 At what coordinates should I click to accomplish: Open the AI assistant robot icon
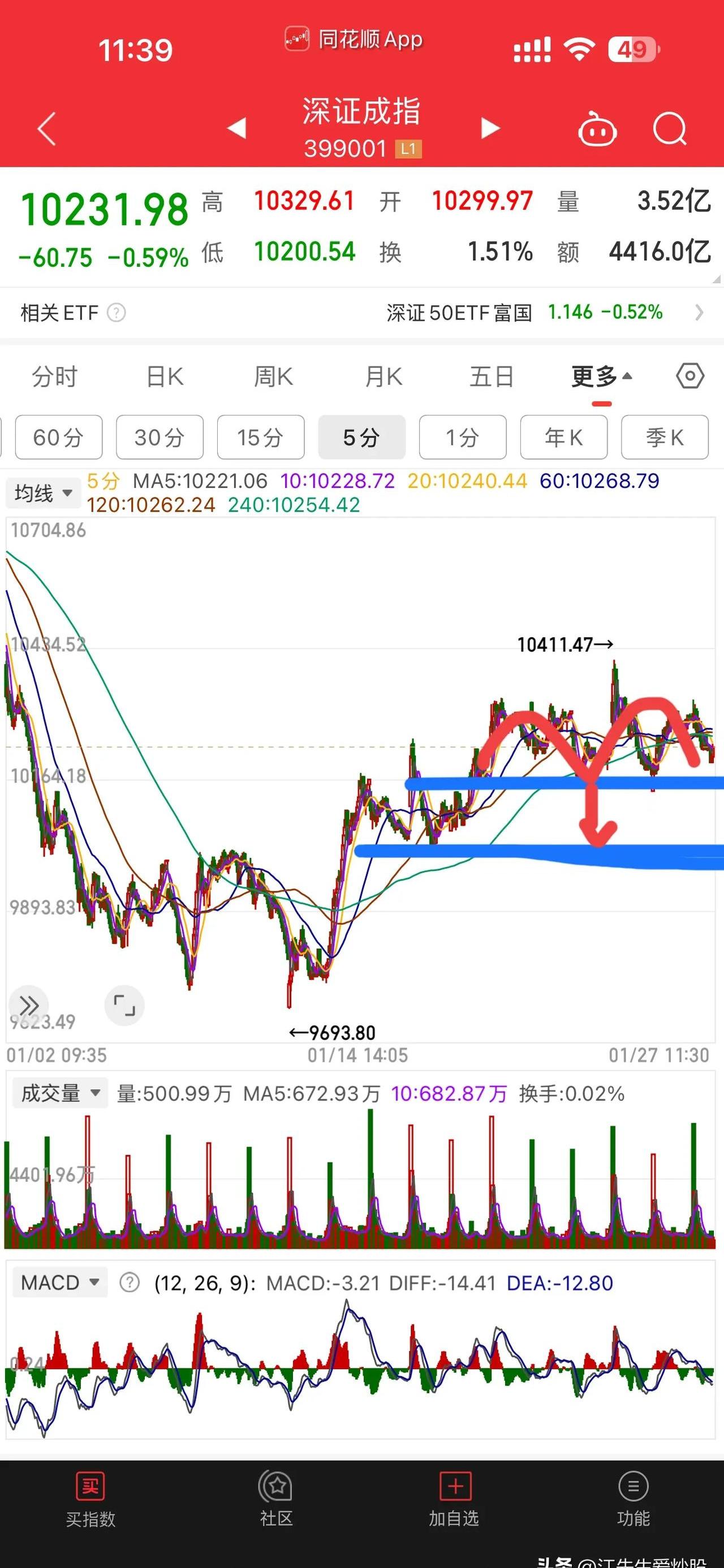point(597,129)
